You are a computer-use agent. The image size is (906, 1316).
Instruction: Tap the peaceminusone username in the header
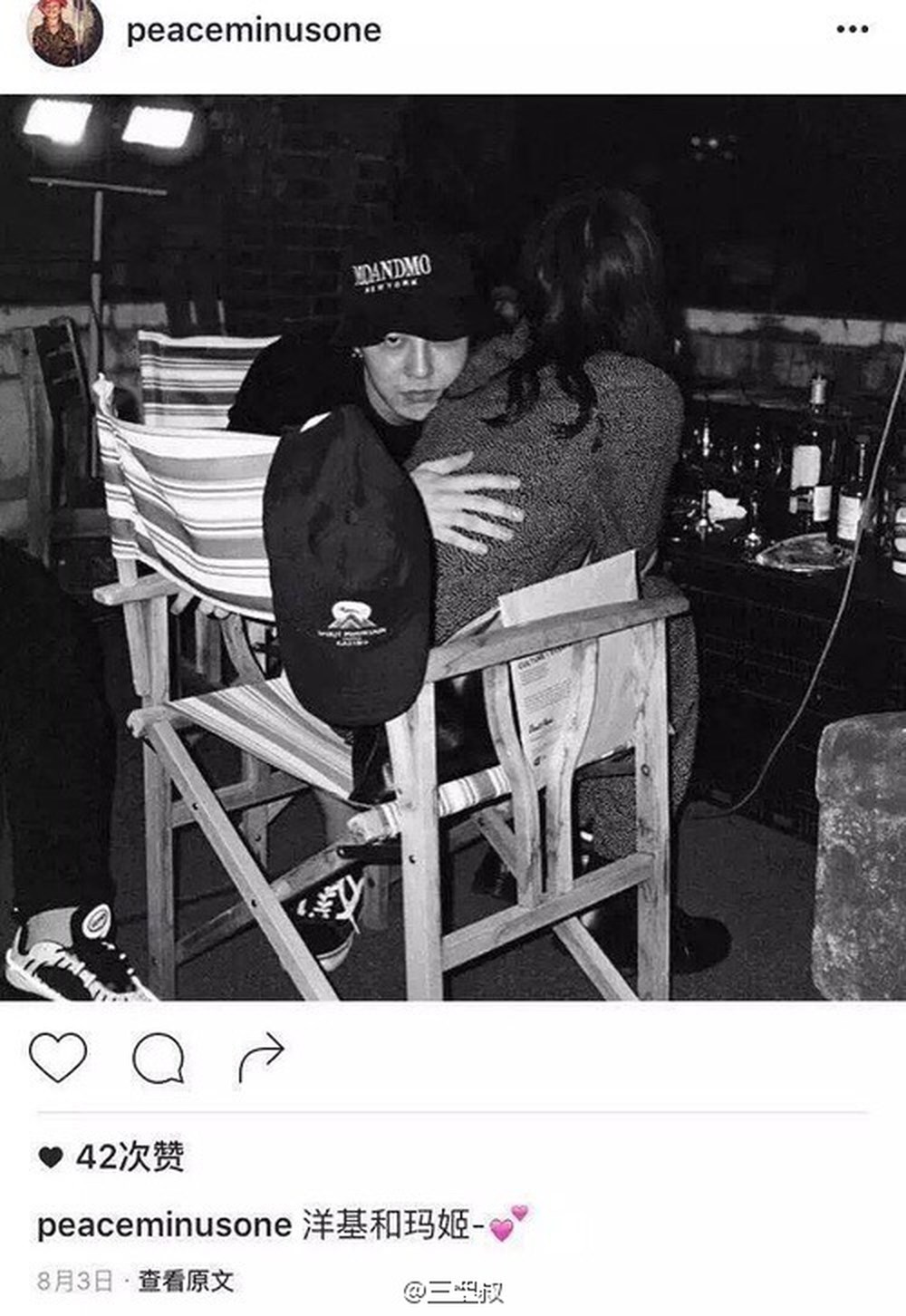[254, 30]
